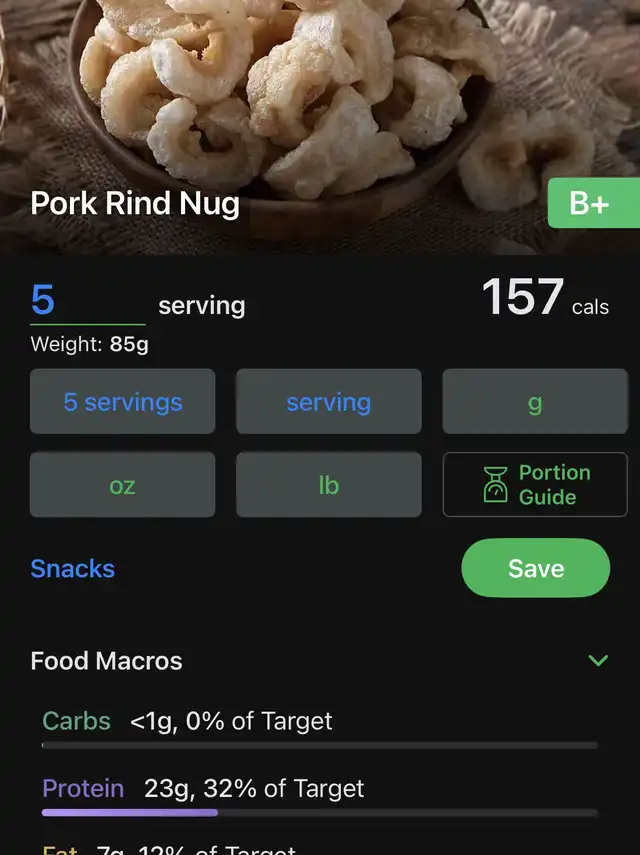The width and height of the screenshot is (640, 855).
Task: Select the 5 servings unit chip
Action: [x=122, y=402]
